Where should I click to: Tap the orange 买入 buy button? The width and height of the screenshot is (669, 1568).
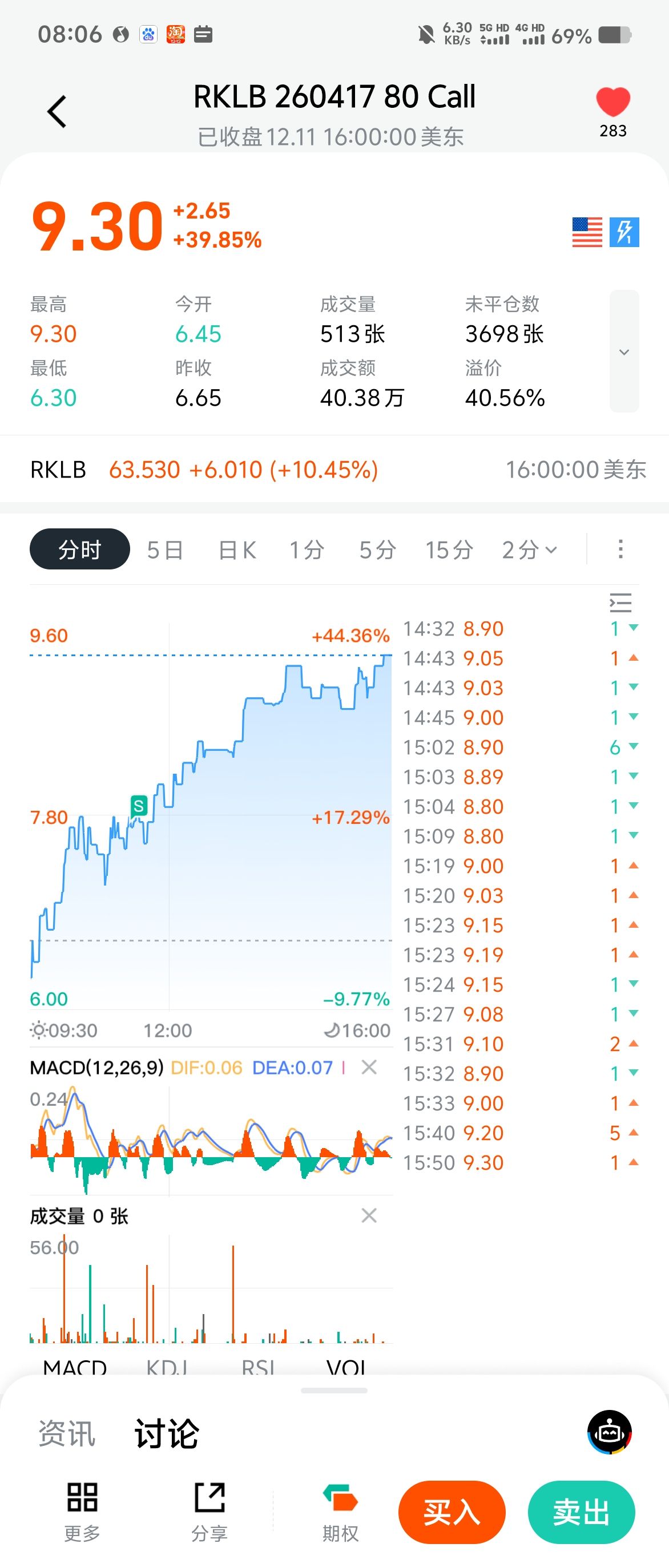tap(452, 1512)
